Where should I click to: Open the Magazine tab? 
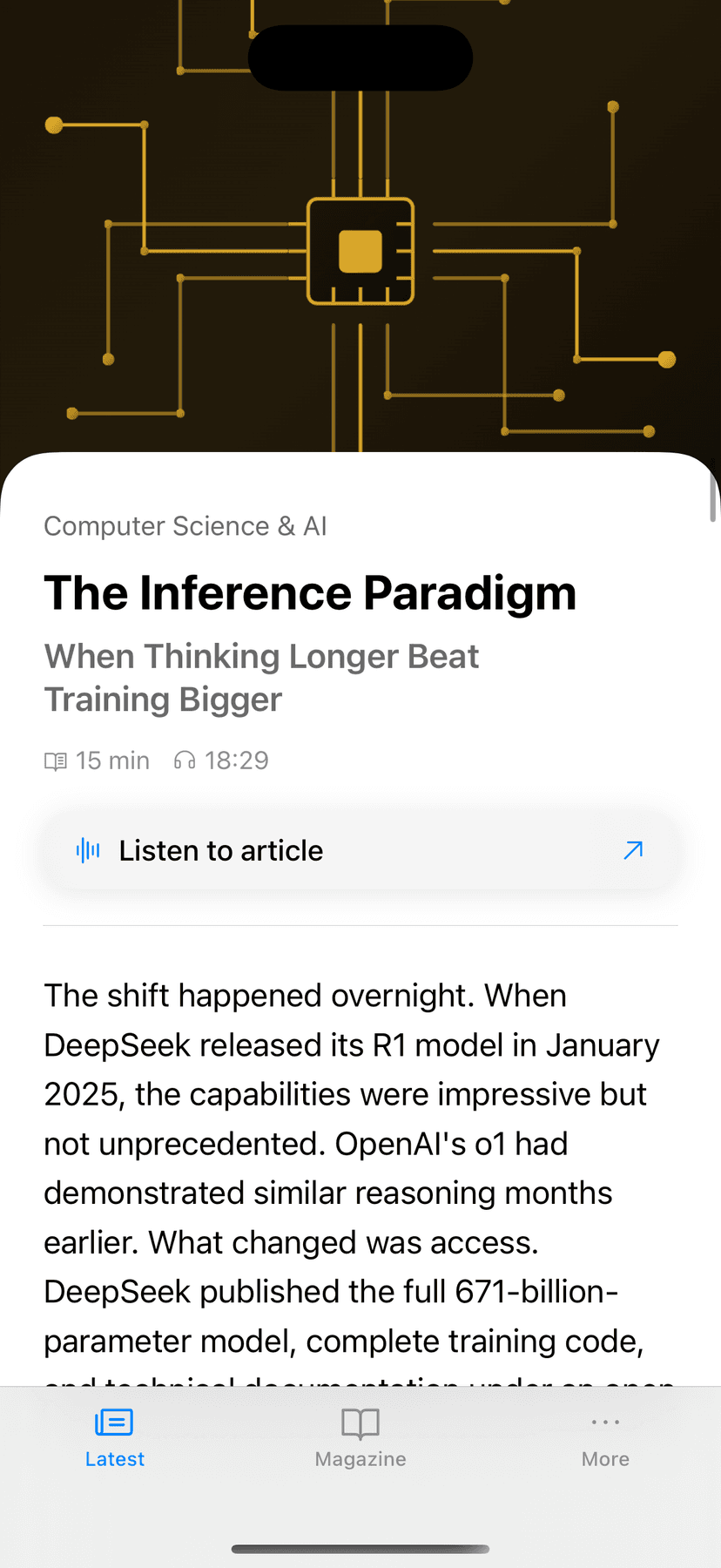360,1438
